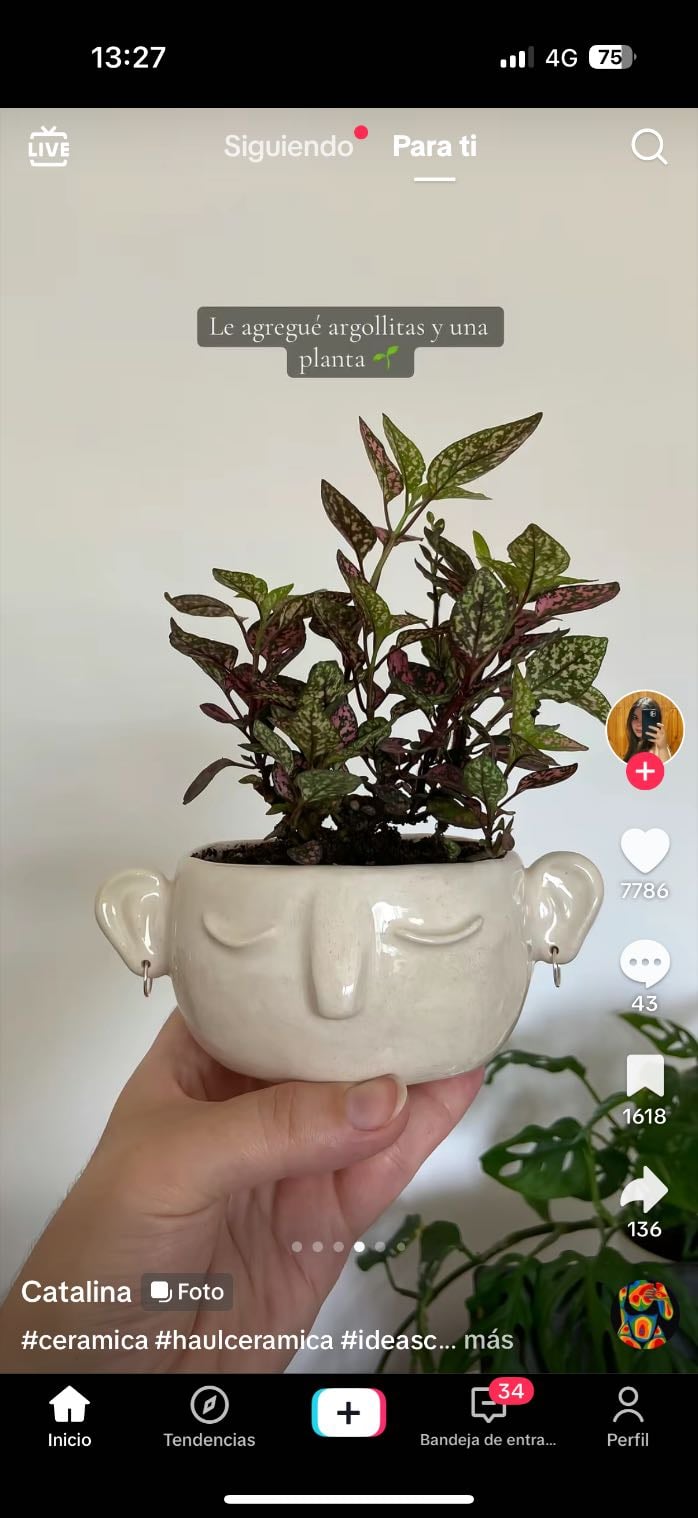The width and height of the screenshot is (698, 1518).
Task: Create a new post with plus
Action: pos(349,1413)
